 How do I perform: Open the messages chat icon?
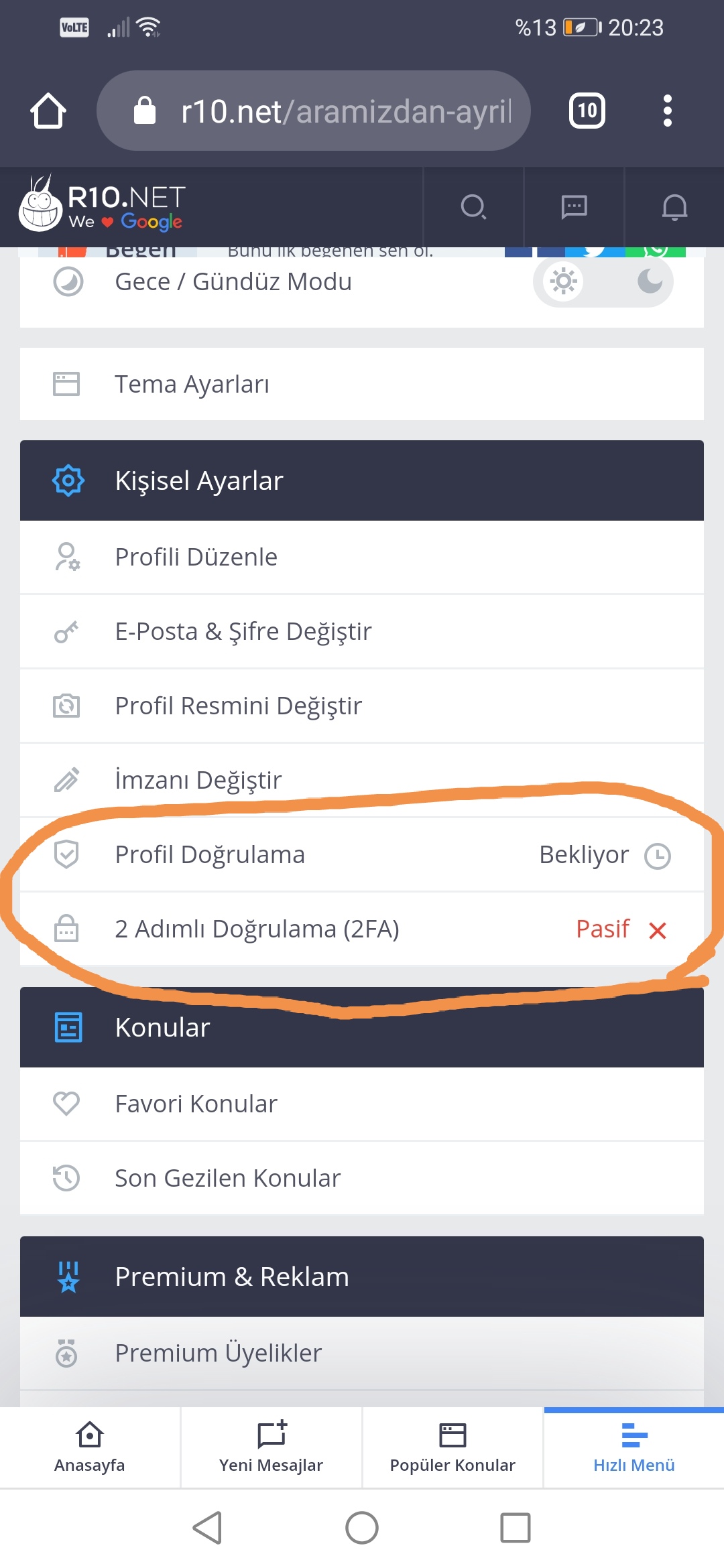click(574, 207)
